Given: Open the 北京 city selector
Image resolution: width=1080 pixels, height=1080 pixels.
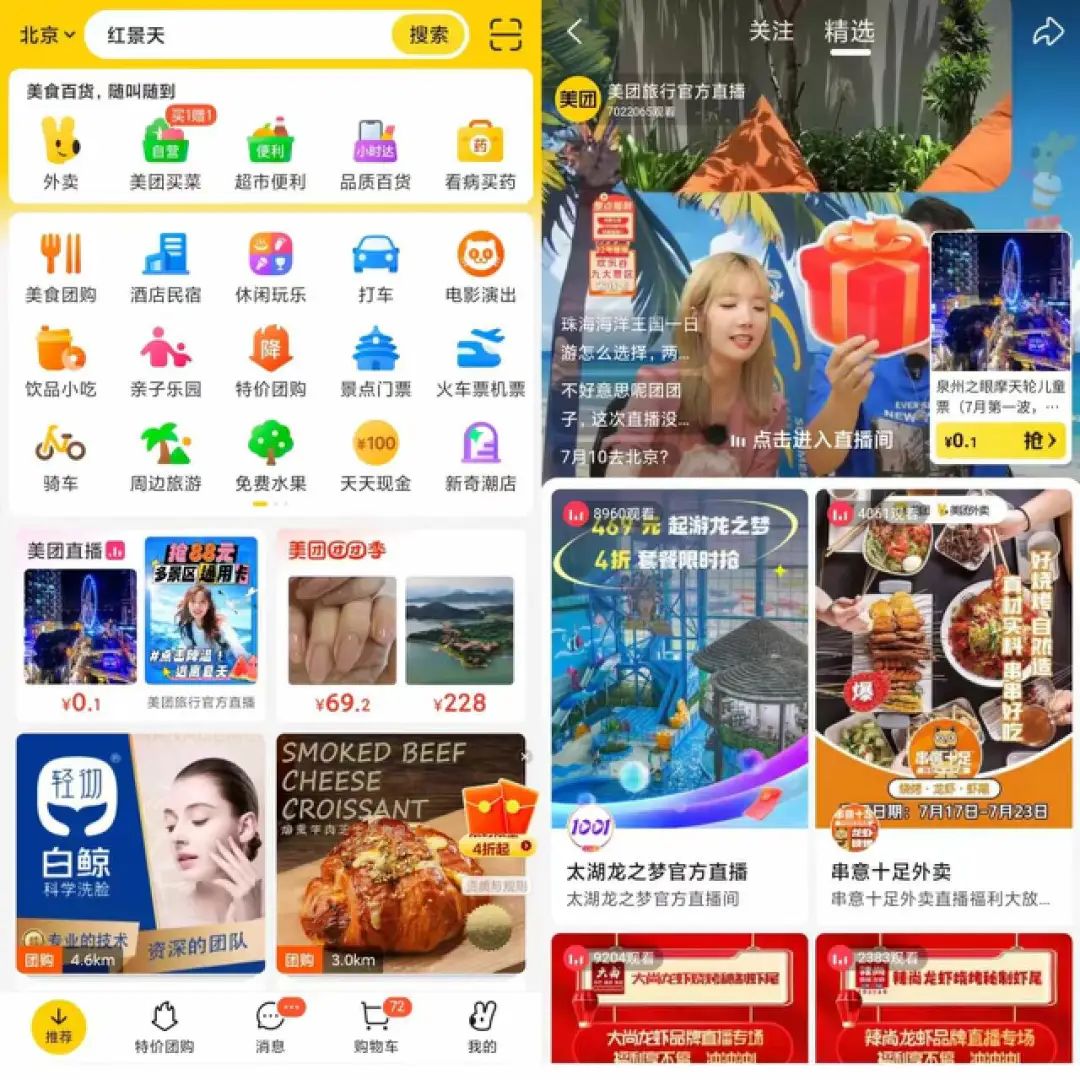Looking at the screenshot, I should 47,35.
